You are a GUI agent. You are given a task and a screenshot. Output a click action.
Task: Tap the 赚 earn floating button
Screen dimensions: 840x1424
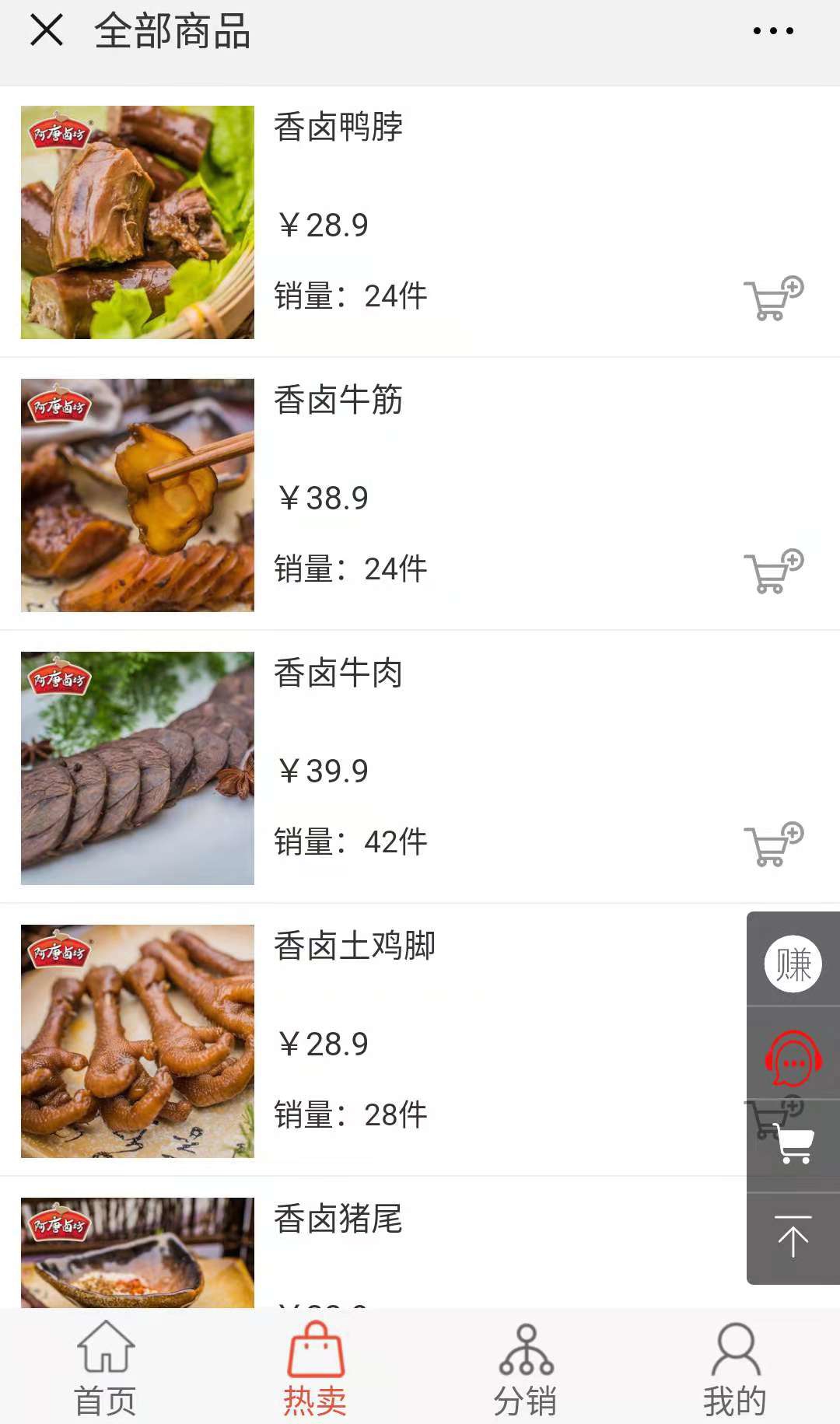(793, 964)
